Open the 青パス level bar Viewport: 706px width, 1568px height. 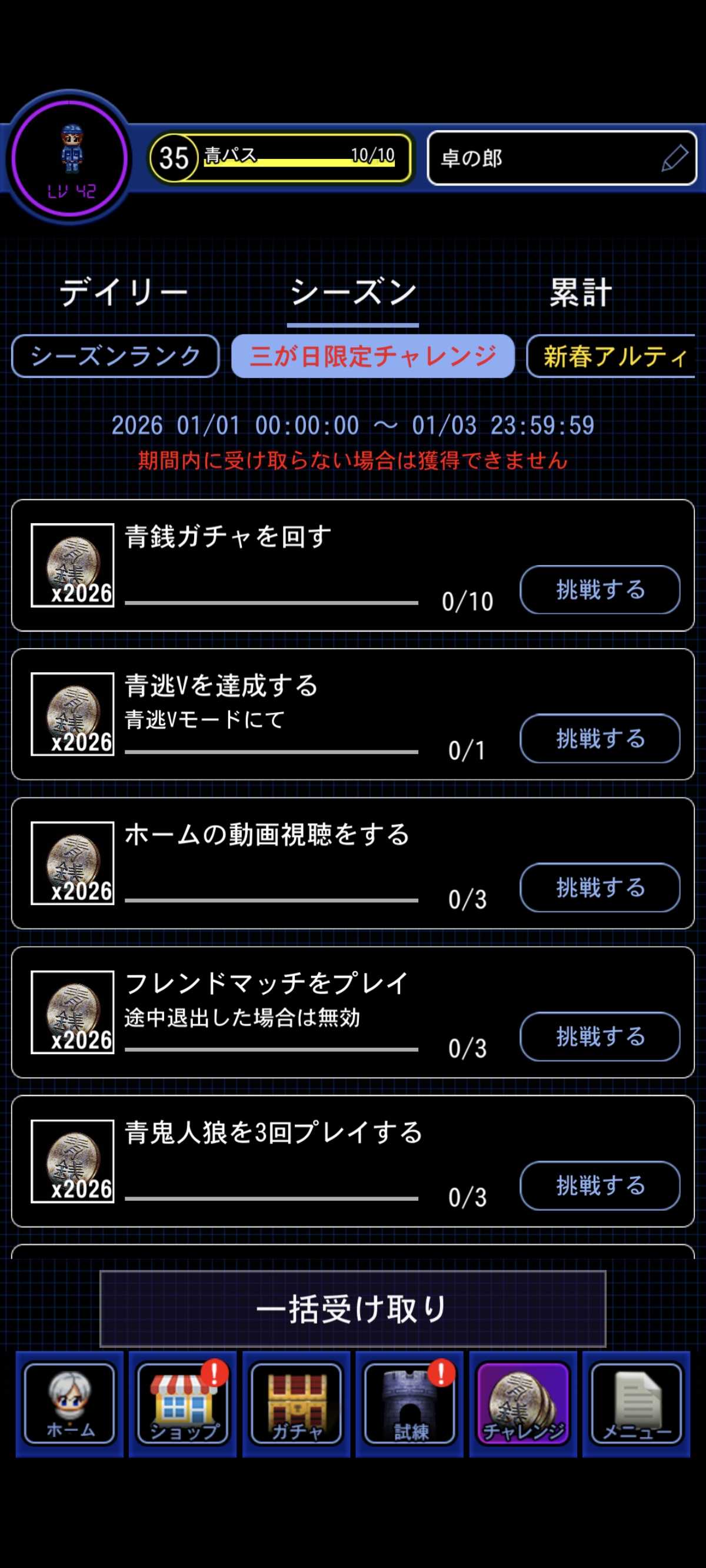(281, 158)
